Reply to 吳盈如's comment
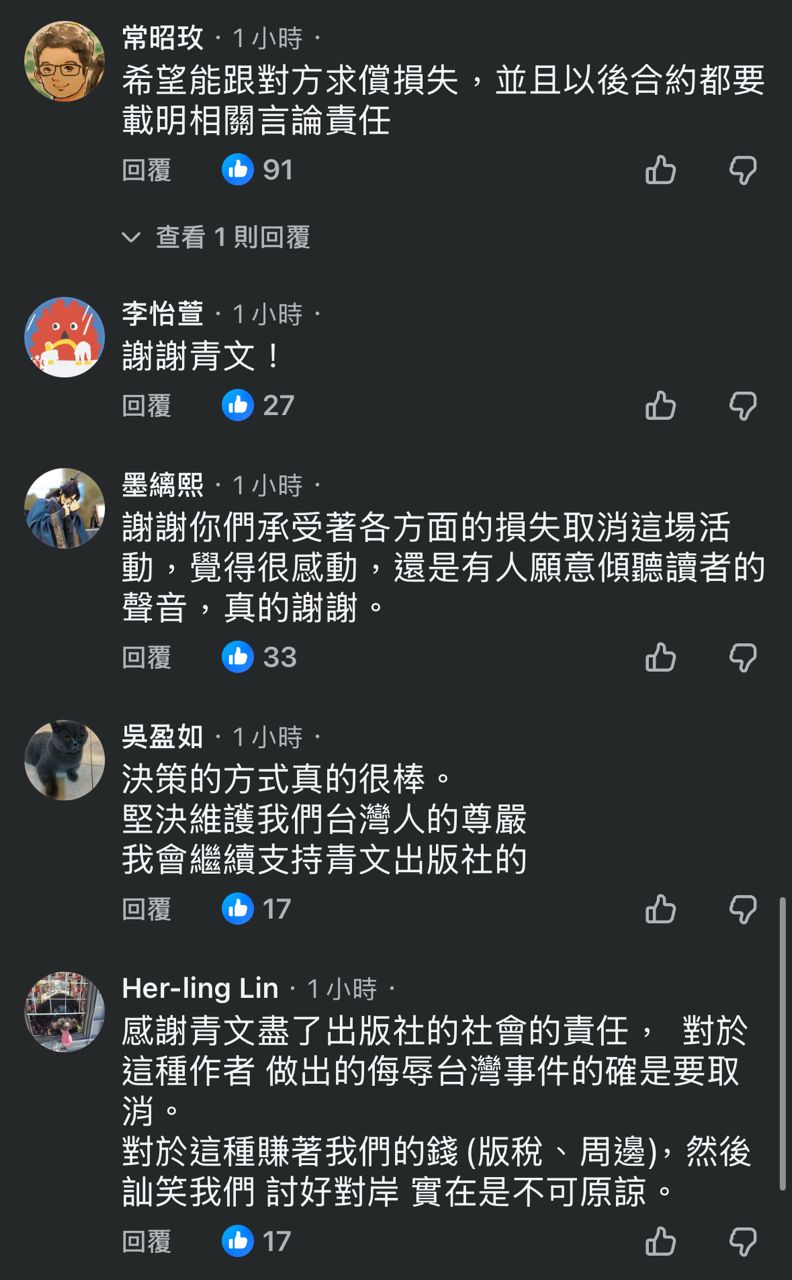 click(147, 909)
